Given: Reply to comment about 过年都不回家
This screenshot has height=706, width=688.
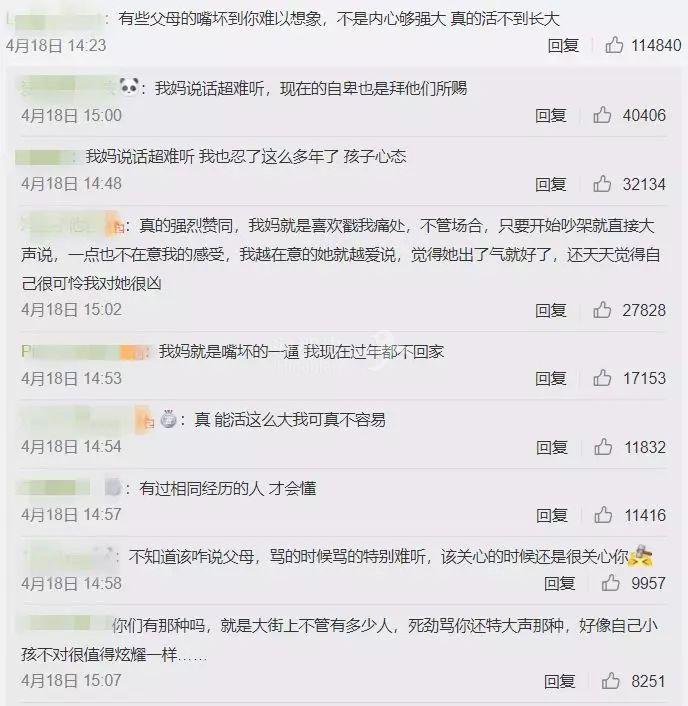Looking at the screenshot, I should (x=551, y=379).
